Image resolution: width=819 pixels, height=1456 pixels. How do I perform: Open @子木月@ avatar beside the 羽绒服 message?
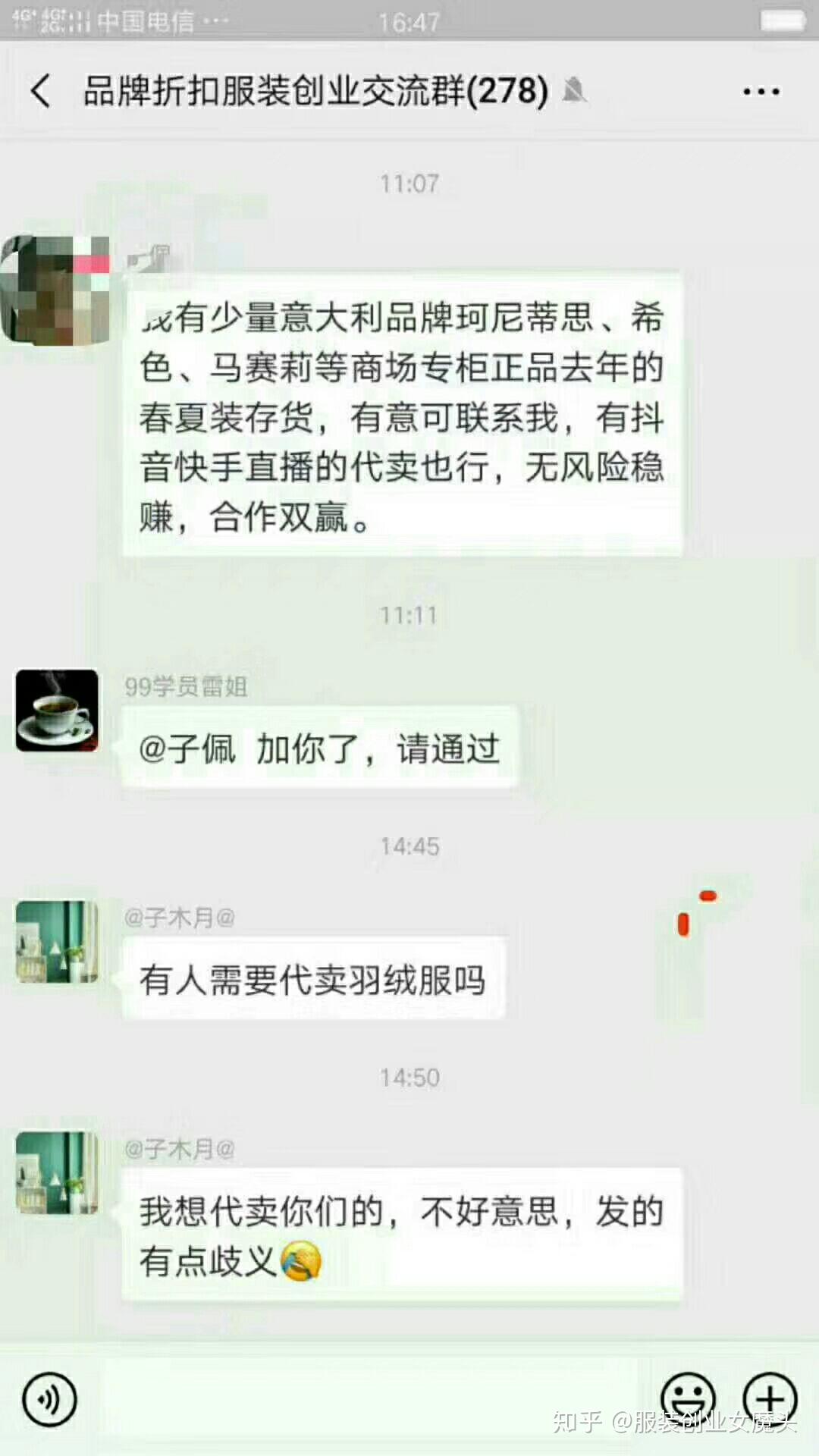[57, 942]
